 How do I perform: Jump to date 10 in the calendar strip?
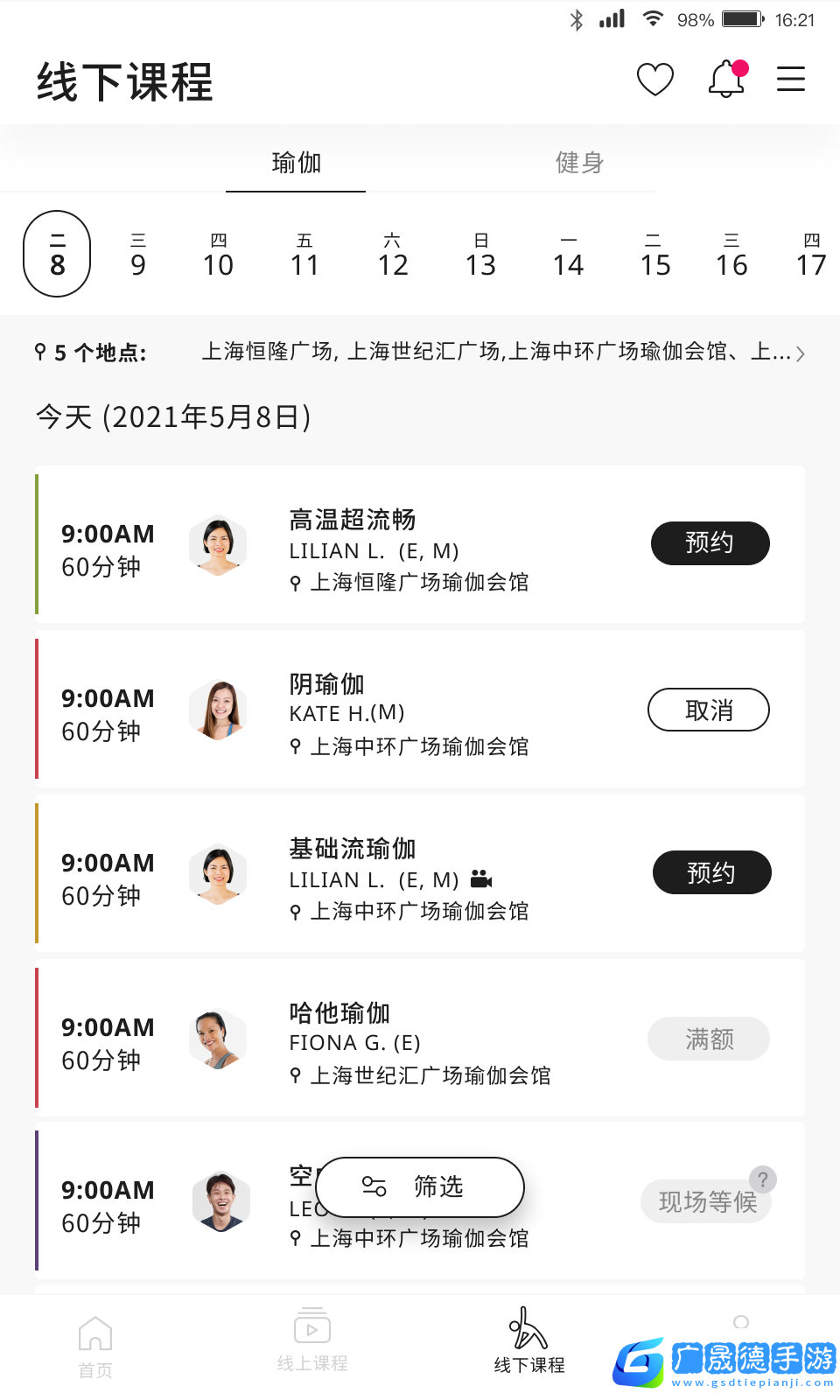tap(218, 255)
